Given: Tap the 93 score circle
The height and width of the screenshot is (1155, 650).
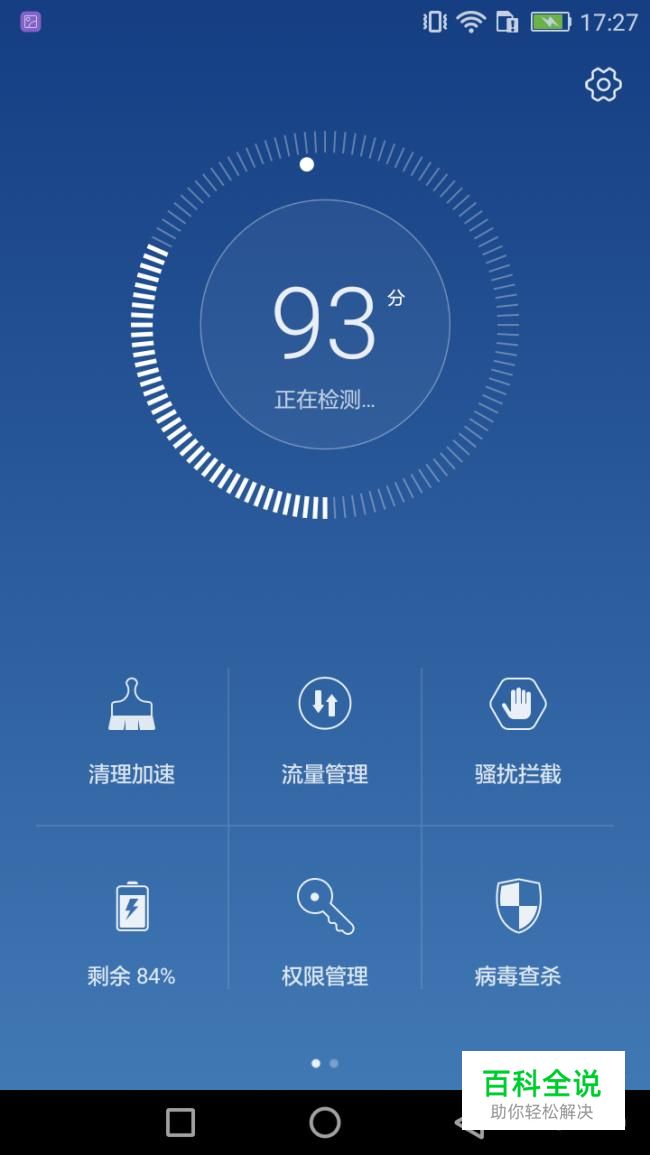Looking at the screenshot, I should (x=325, y=324).
